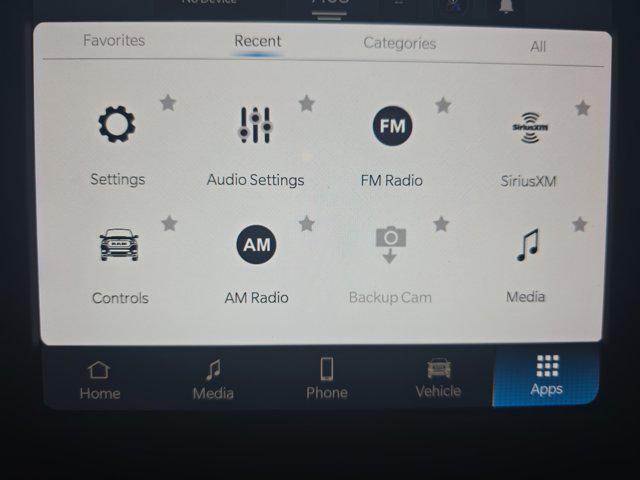Launch AM Radio
Image resolution: width=640 pixels, height=480 pixels.
tap(257, 261)
